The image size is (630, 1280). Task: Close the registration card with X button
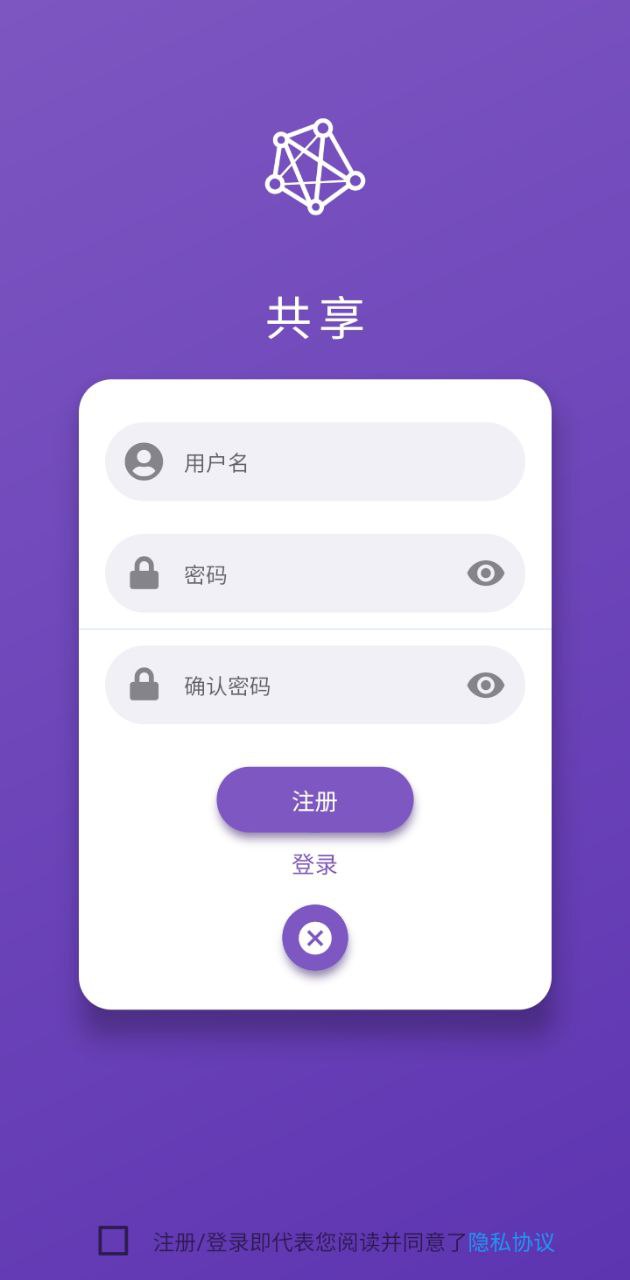click(x=314, y=938)
